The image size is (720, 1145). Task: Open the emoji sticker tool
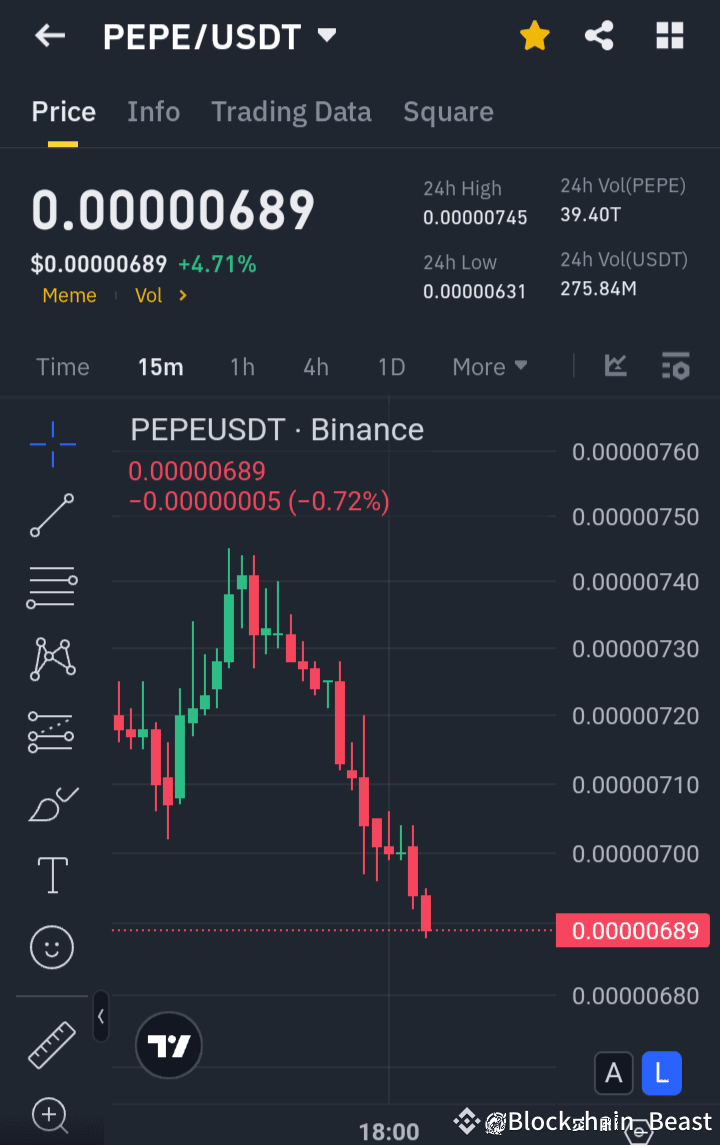tap(51, 947)
